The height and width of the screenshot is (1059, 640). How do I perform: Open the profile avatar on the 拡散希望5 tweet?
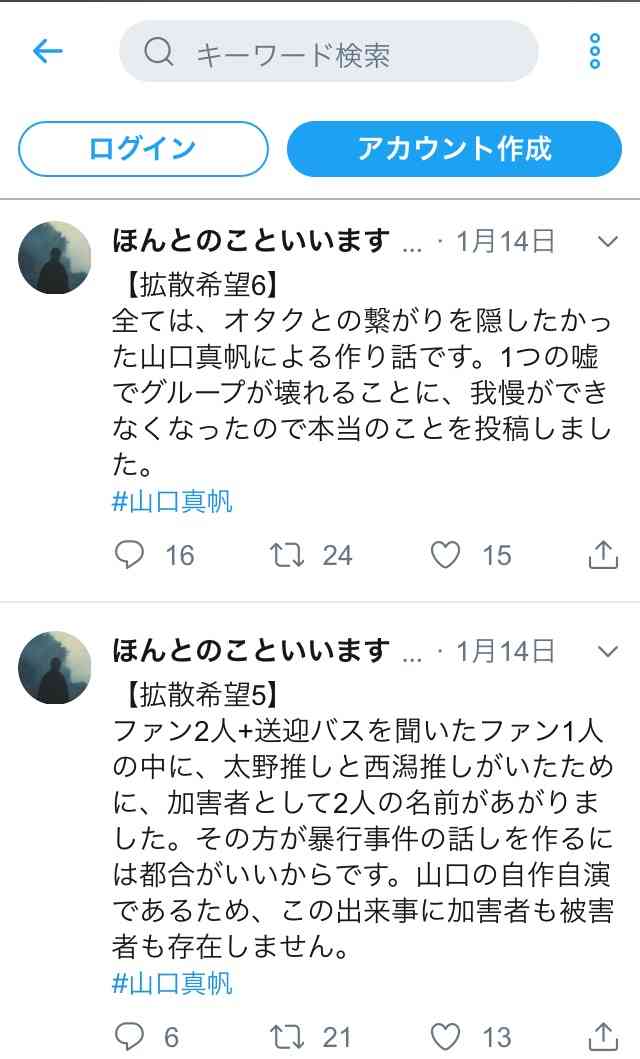tap(55, 668)
